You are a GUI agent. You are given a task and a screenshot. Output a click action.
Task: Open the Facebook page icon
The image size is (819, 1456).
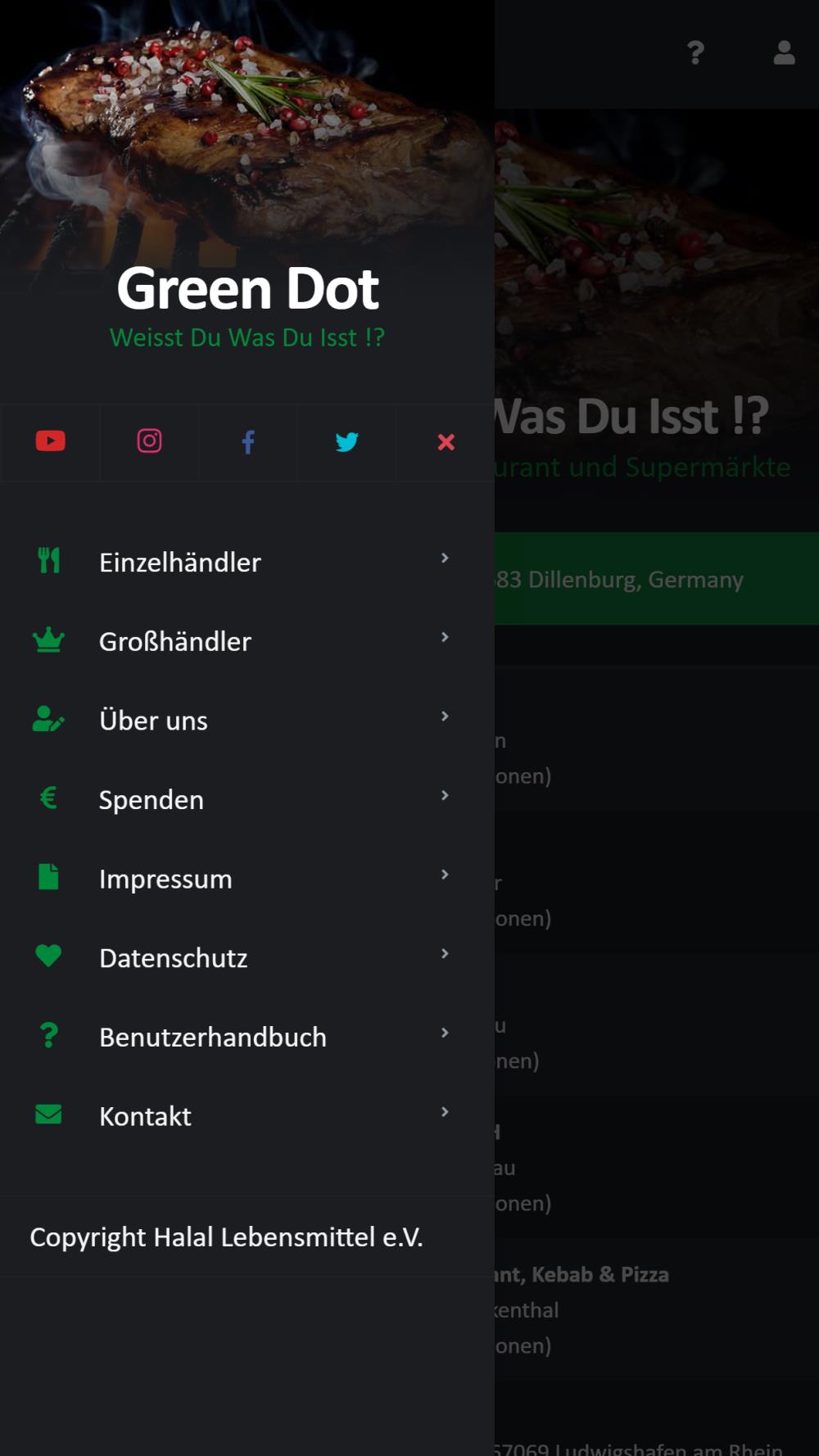248,442
